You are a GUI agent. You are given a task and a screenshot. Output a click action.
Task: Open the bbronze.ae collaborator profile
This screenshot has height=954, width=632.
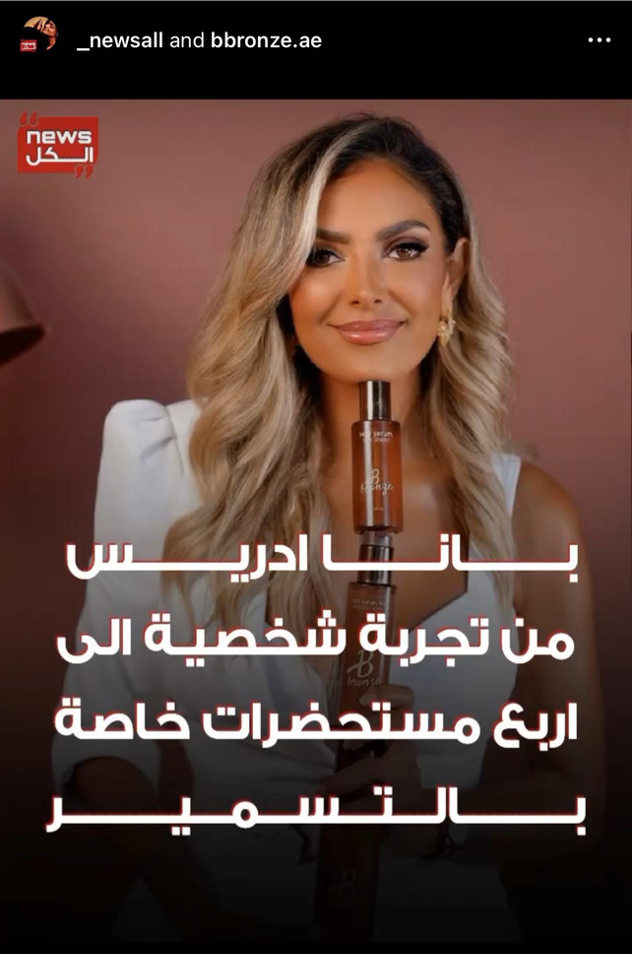click(x=265, y=41)
